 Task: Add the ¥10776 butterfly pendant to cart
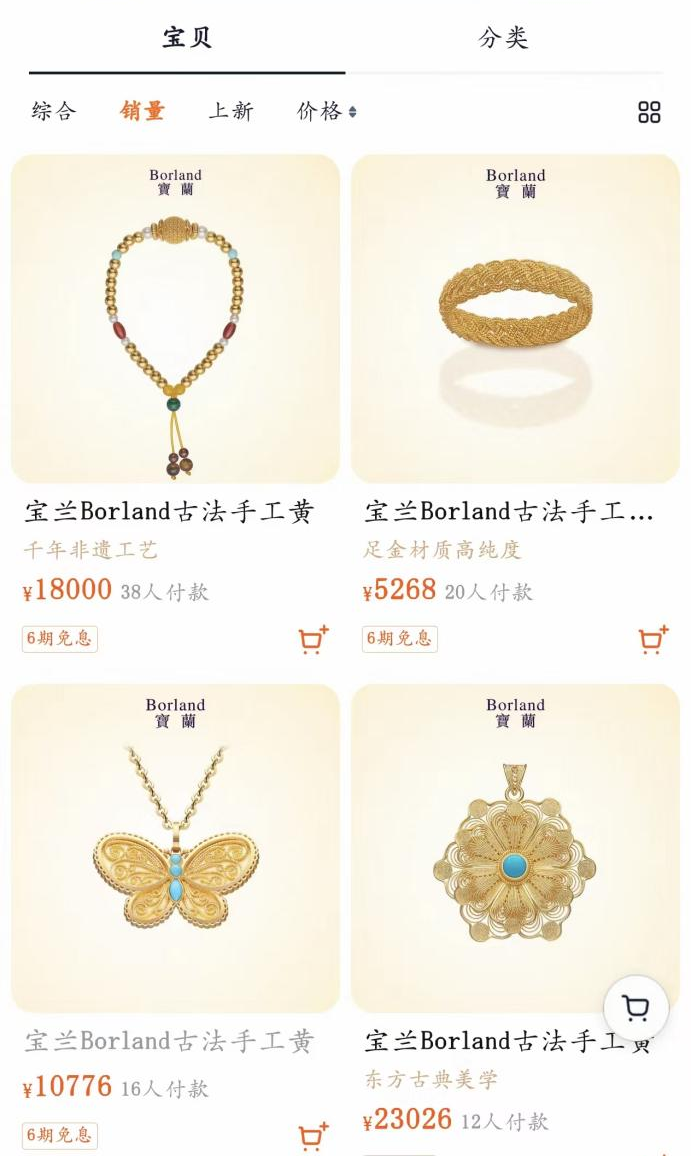point(313,1136)
